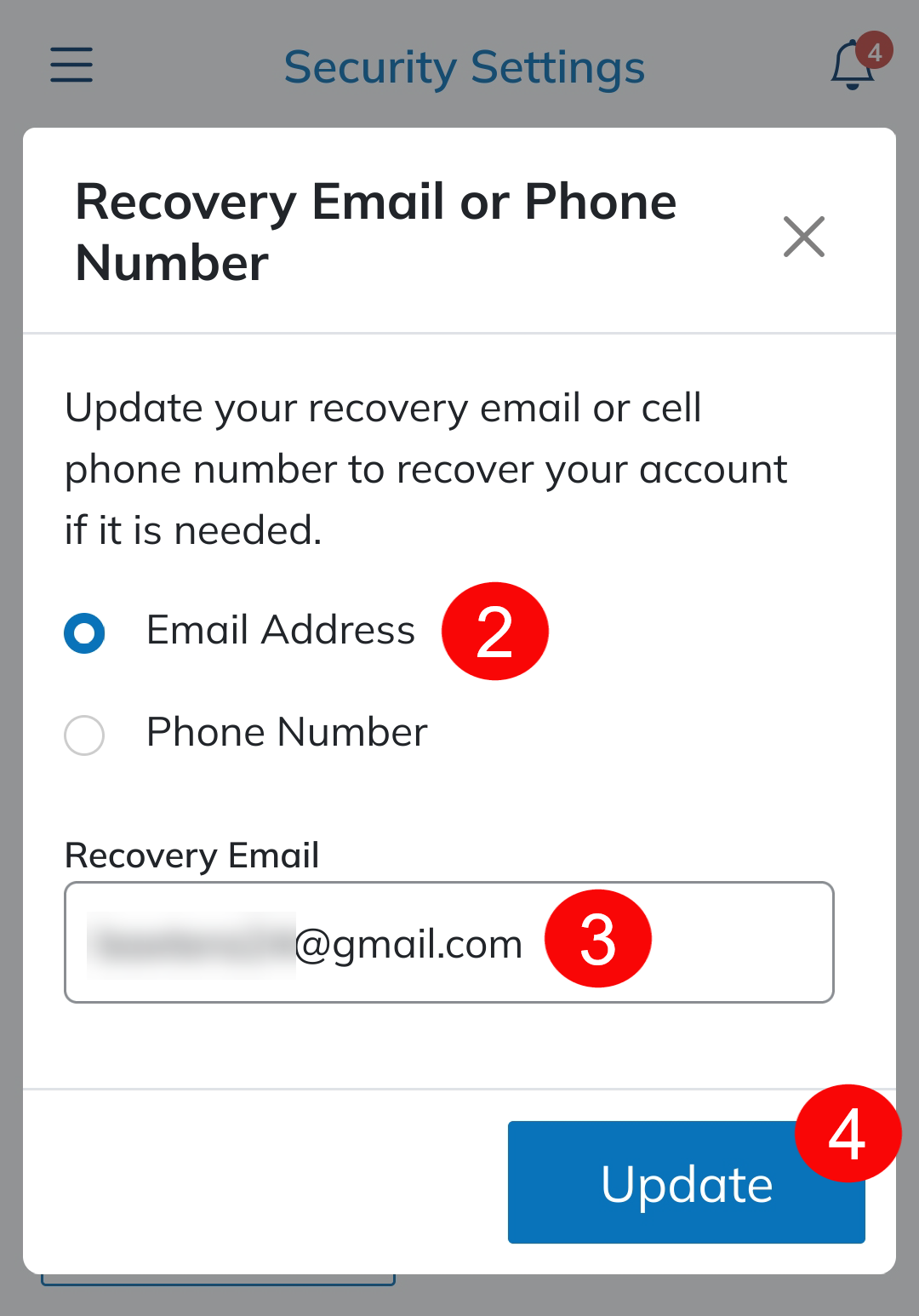Close the Recovery Email or Phone dialog

[803, 236]
